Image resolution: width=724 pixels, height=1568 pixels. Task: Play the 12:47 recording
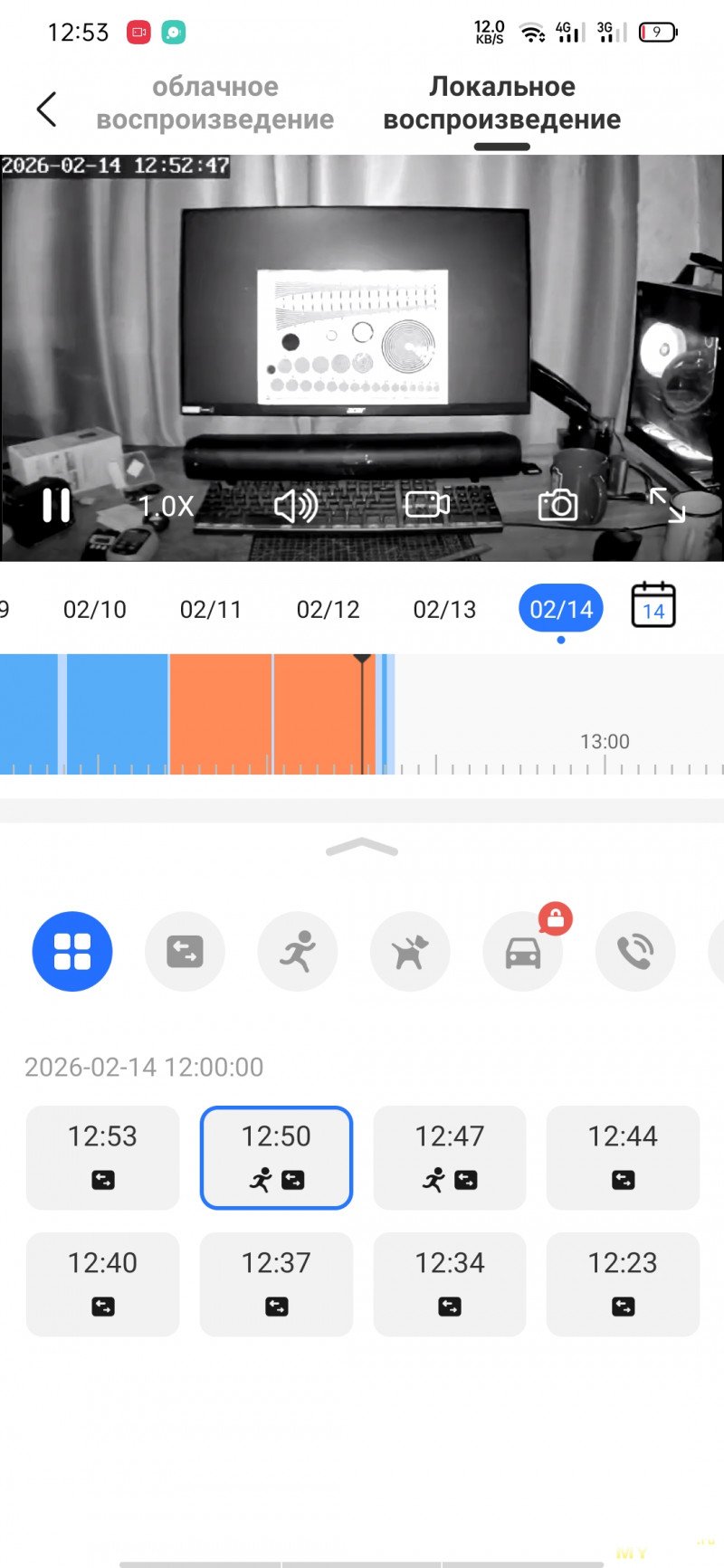tap(450, 1157)
